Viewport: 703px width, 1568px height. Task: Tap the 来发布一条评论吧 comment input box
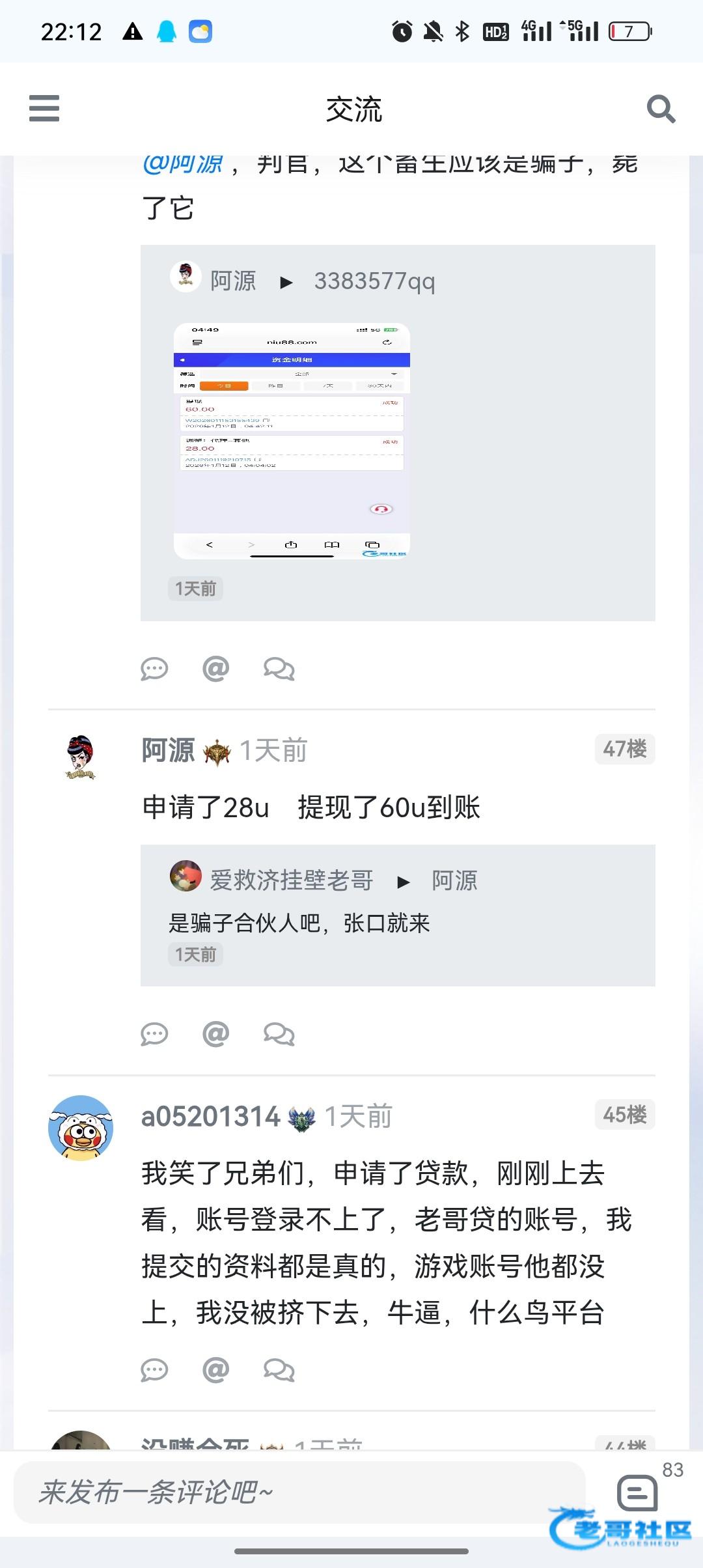click(x=299, y=1492)
